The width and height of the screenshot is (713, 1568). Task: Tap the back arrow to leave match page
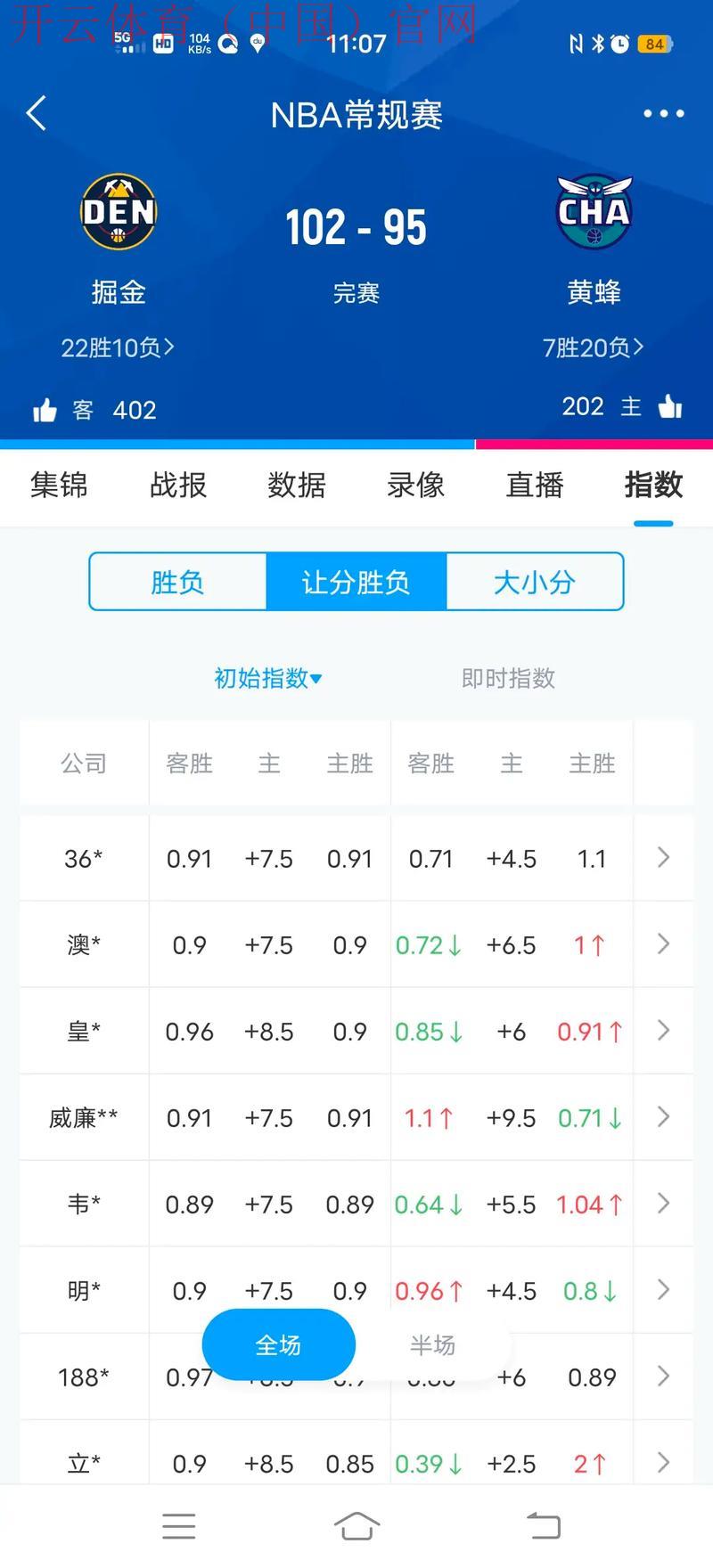point(36,114)
